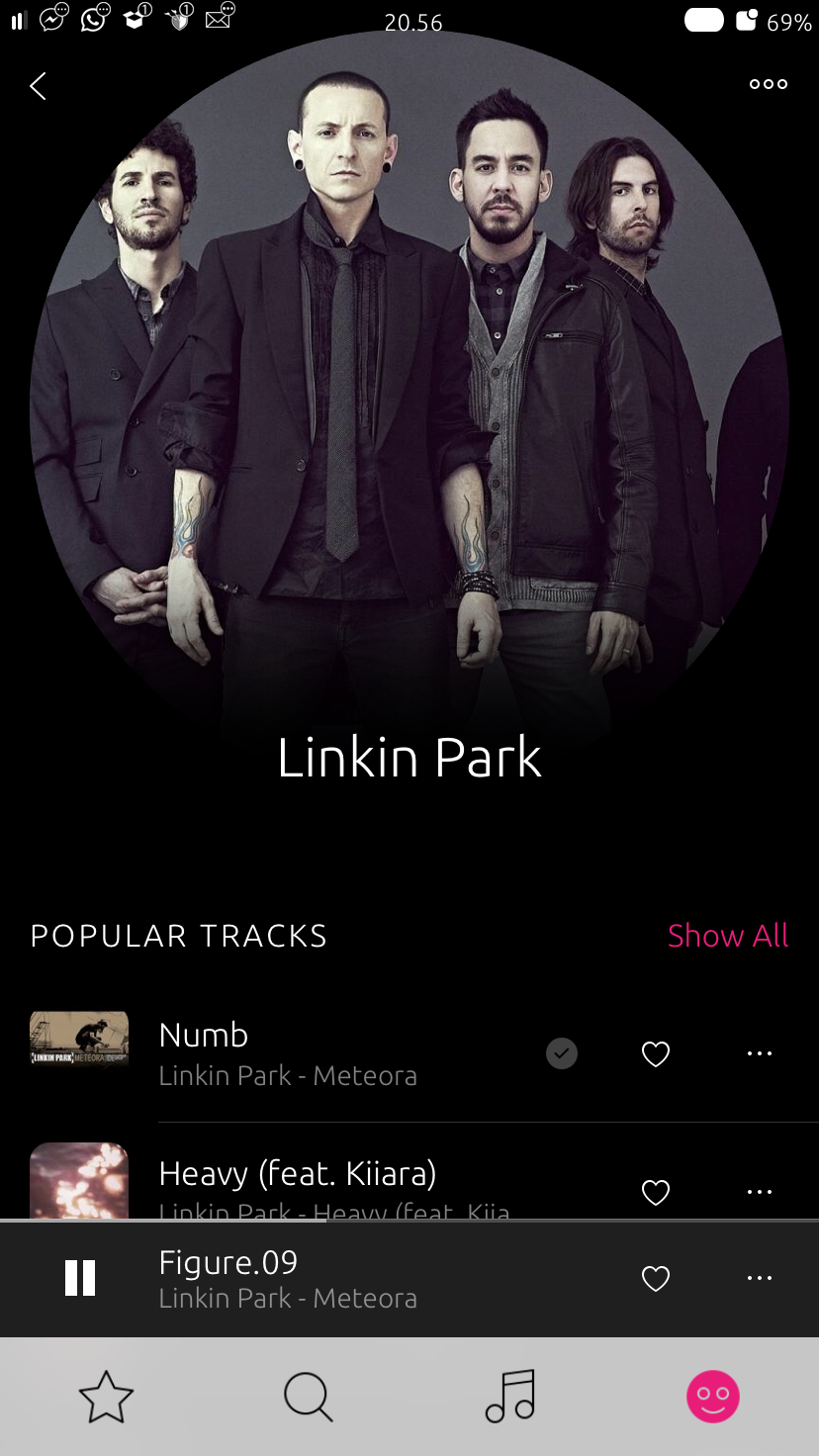Open more options for Figure.09 in mini player
The image size is (819, 1456).
760,1278
